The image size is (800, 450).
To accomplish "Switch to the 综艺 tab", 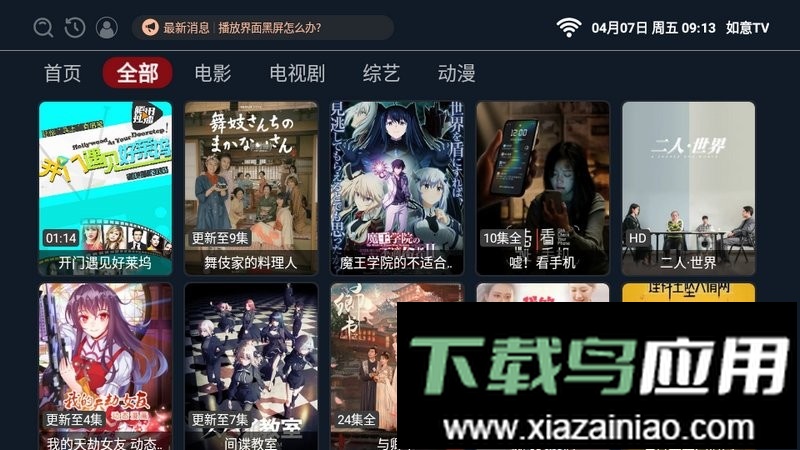I will [381, 73].
